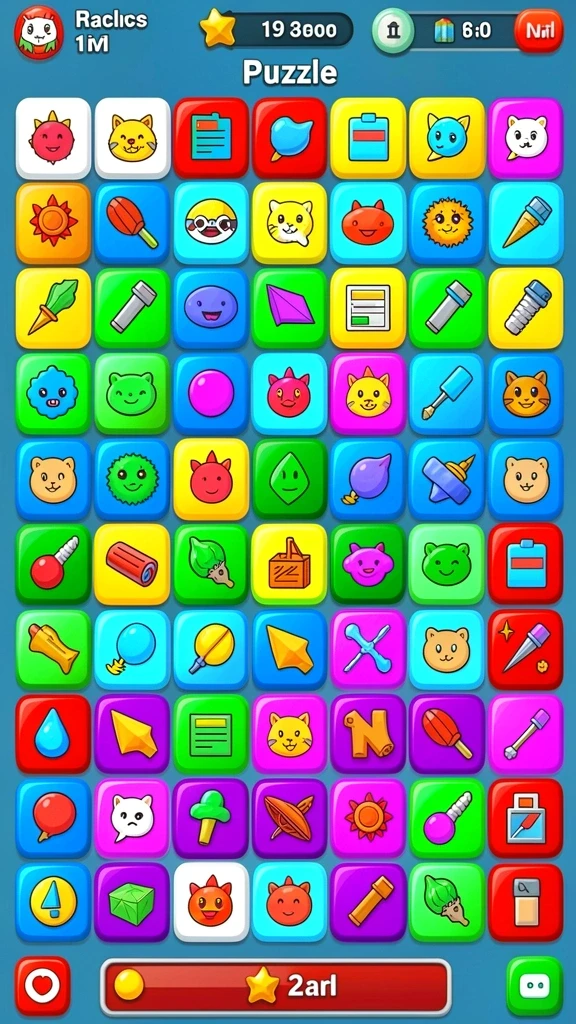The image size is (576, 1024).
Task: Tap the red Nil button
Action: pyautogui.click(x=539, y=31)
